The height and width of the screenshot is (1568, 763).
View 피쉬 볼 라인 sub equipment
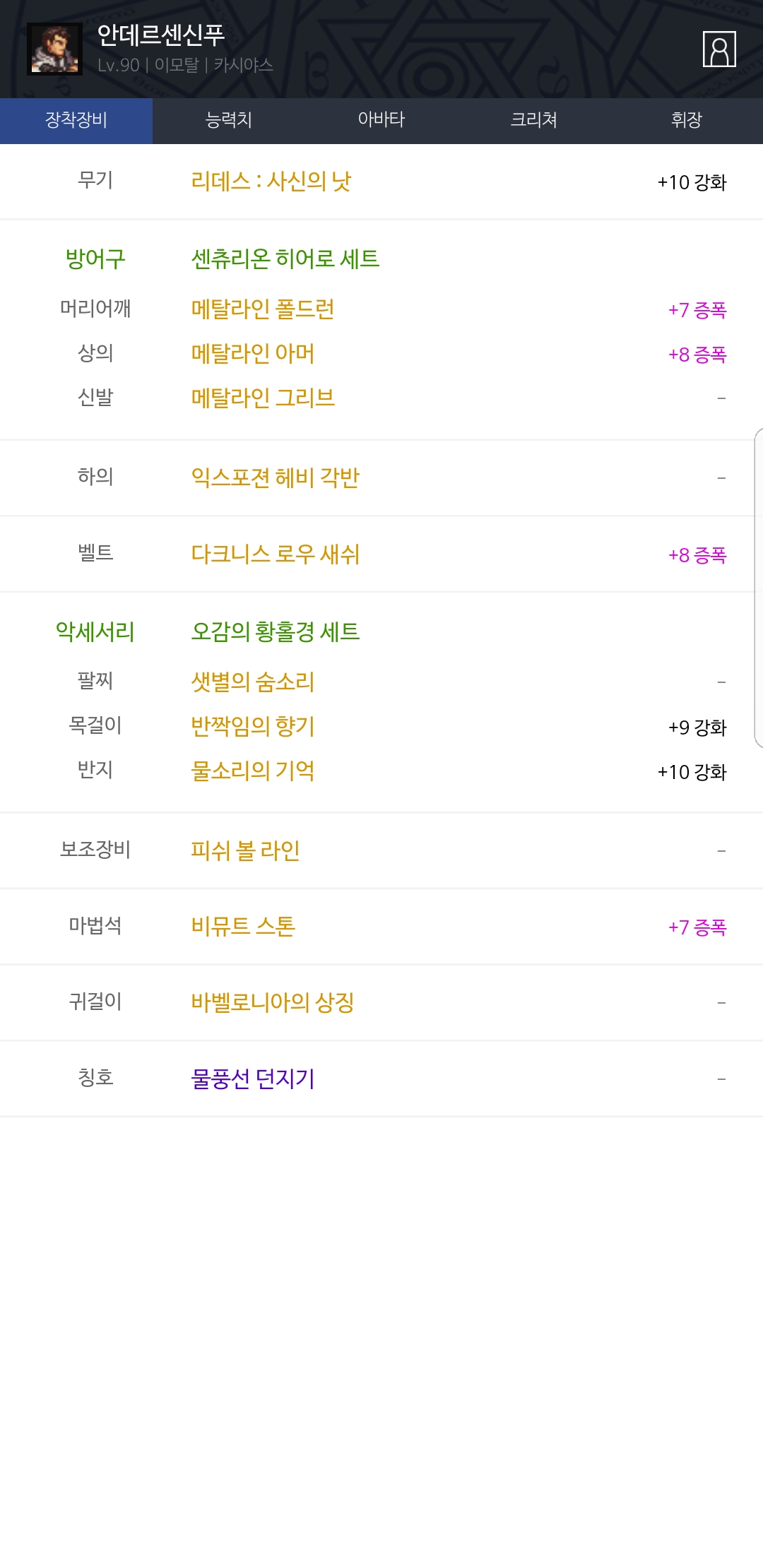coord(246,850)
